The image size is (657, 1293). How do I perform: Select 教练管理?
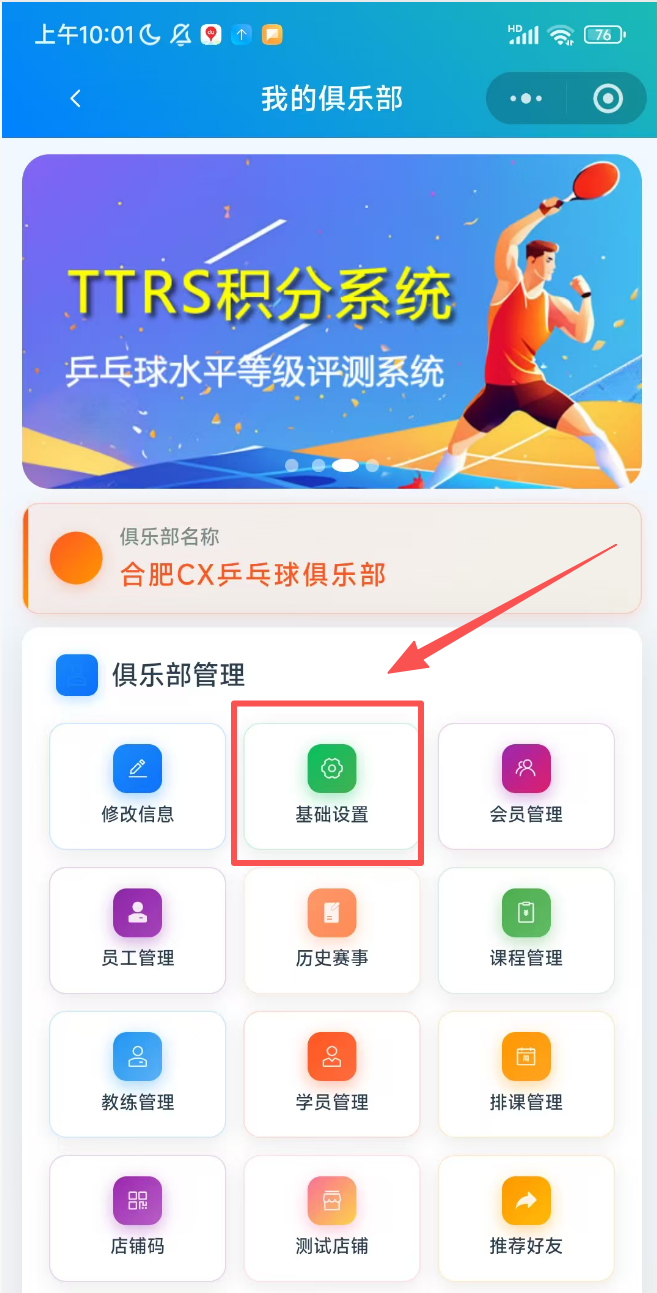137,1074
